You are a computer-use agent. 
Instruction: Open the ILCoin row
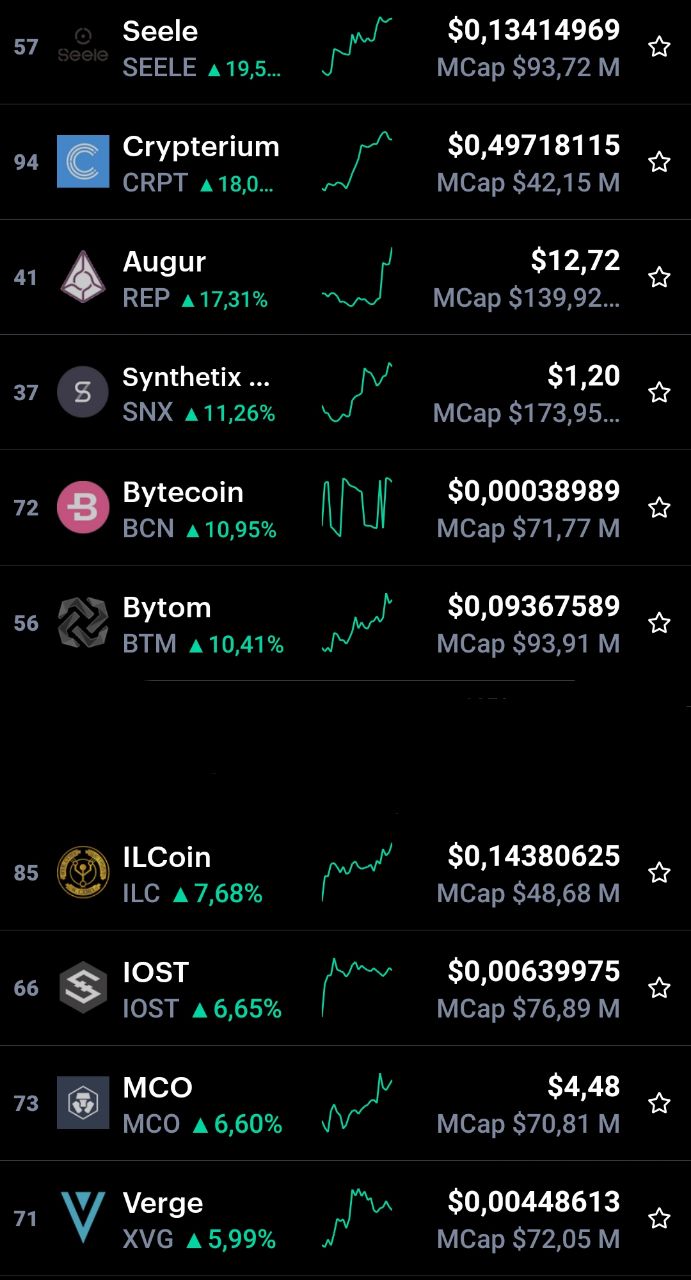pyautogui.click(x=345, y=873)
